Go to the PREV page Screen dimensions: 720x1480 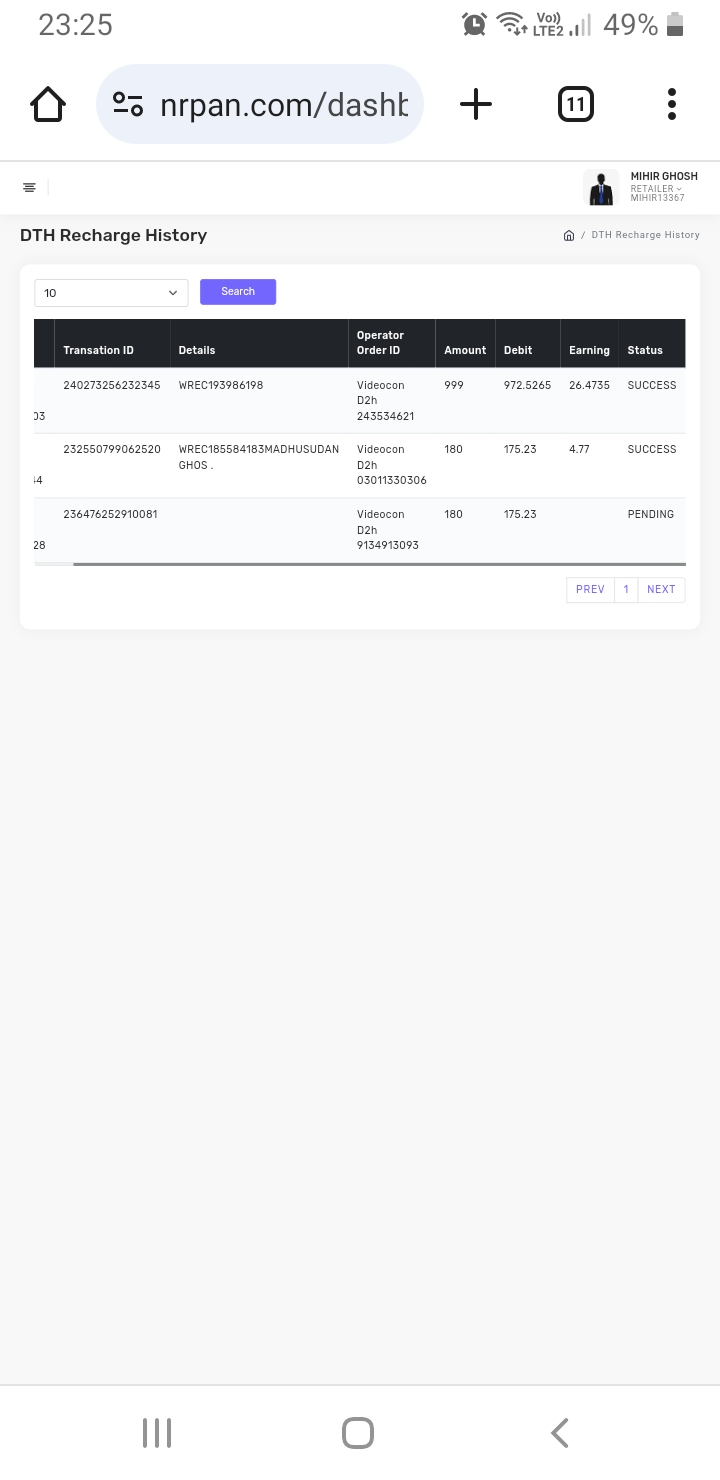pyautogui.click(x=590, y=590)
